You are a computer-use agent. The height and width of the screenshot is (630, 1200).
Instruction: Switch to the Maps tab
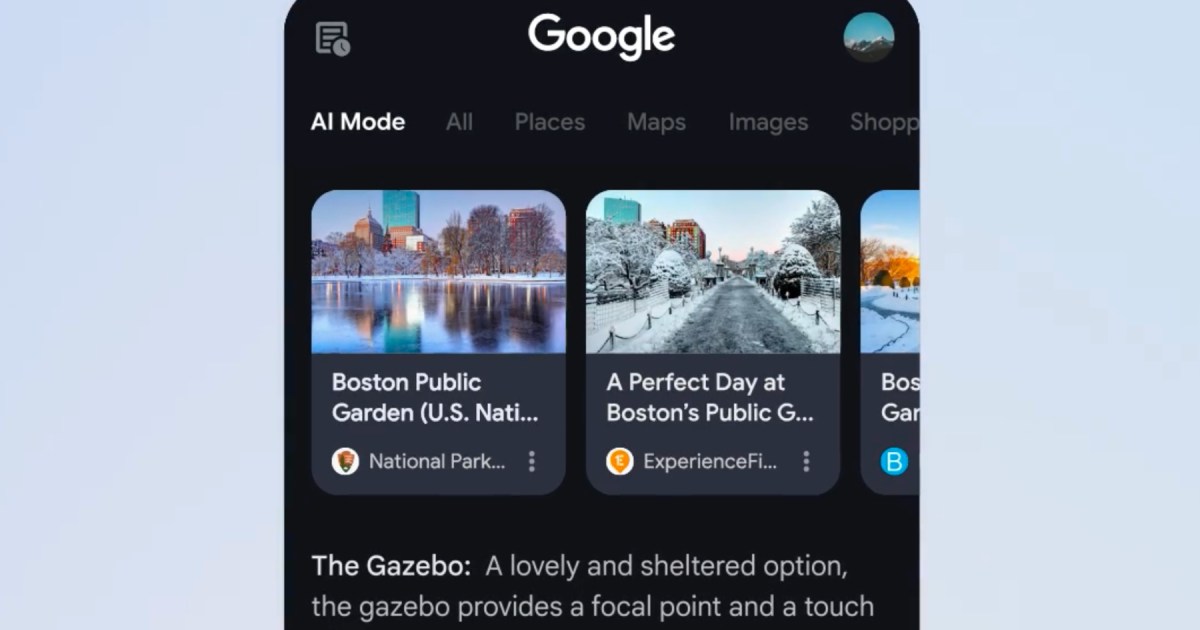[x=656, y=122]
